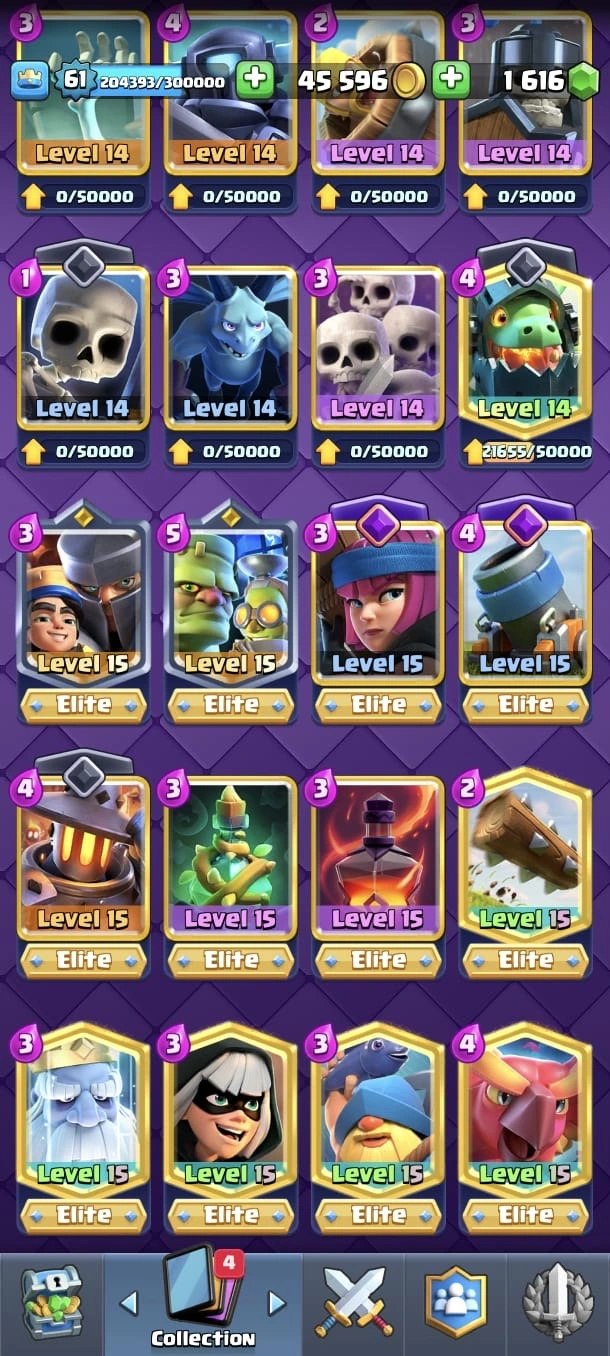Open the Events laurel sword tab
The image size is (610, 1356).
coord(558,1302)
